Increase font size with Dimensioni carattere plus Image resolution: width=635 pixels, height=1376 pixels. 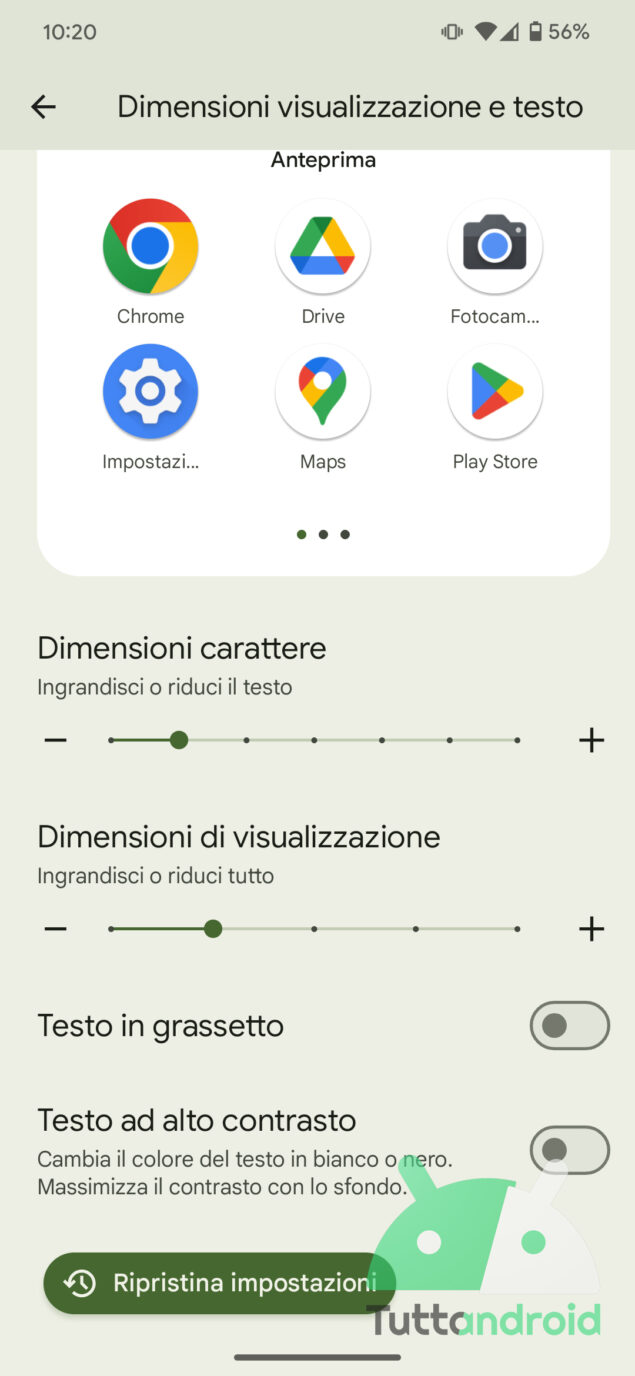point(591,740)
